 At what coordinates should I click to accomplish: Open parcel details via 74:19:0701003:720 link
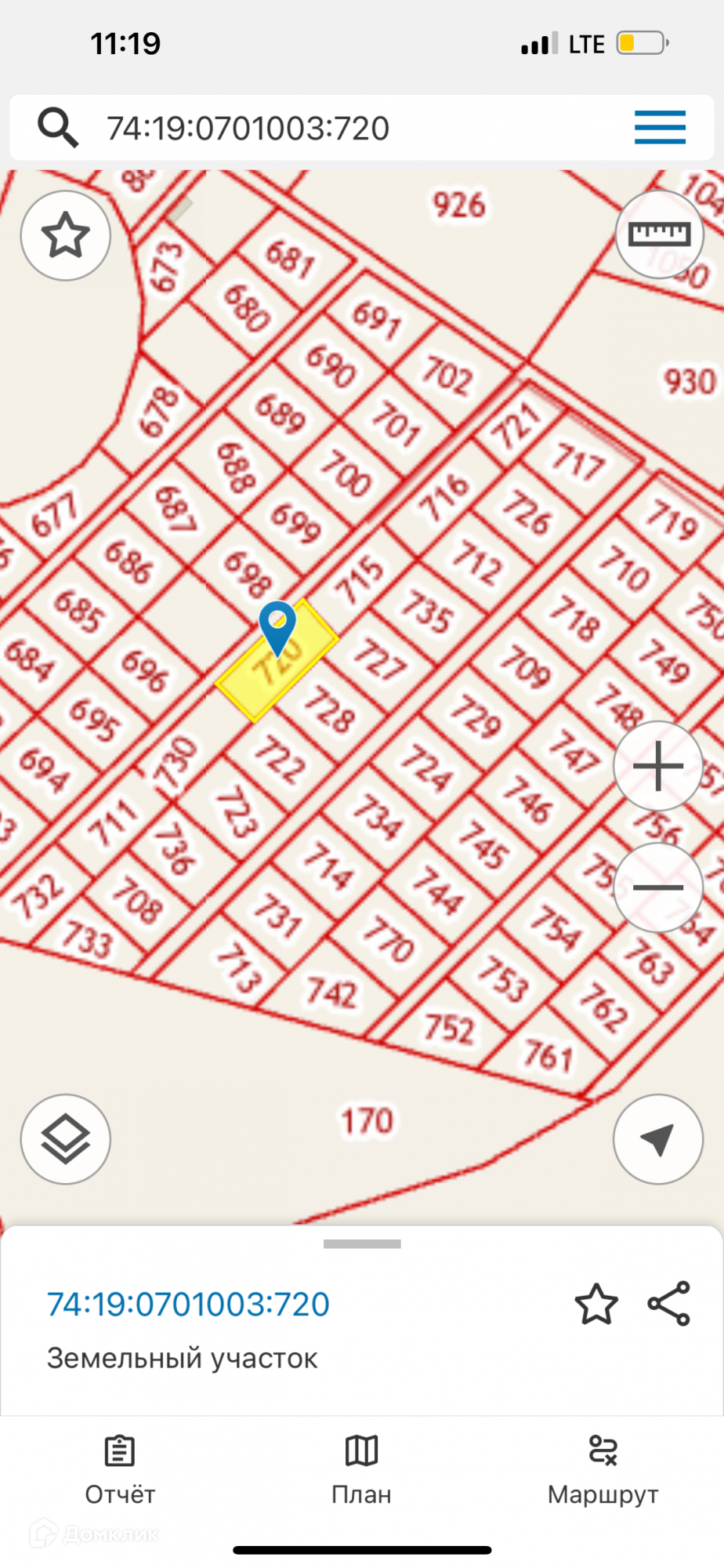point(188,1305)
